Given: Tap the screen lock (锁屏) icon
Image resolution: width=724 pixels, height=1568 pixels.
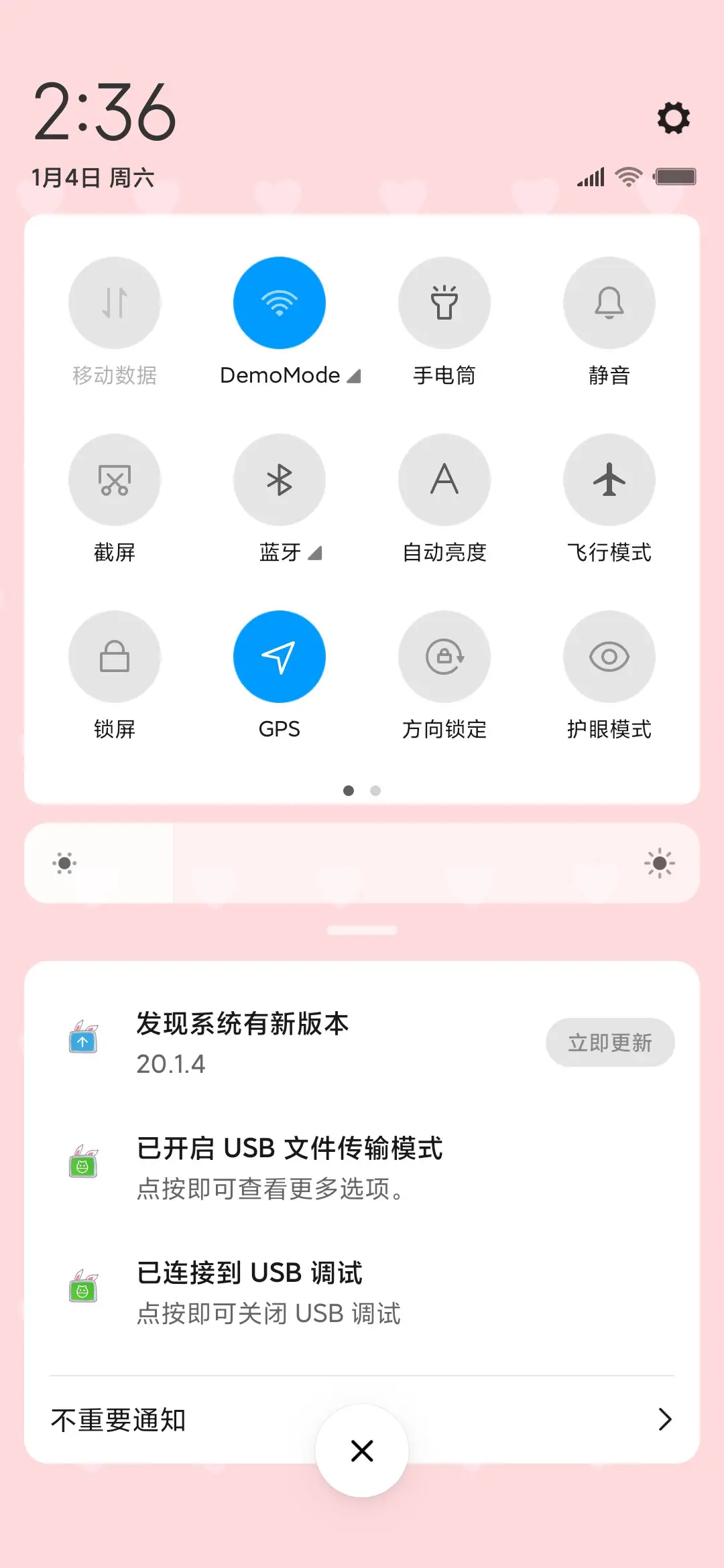Looking at the screenshot, I should tap(115, 657).
